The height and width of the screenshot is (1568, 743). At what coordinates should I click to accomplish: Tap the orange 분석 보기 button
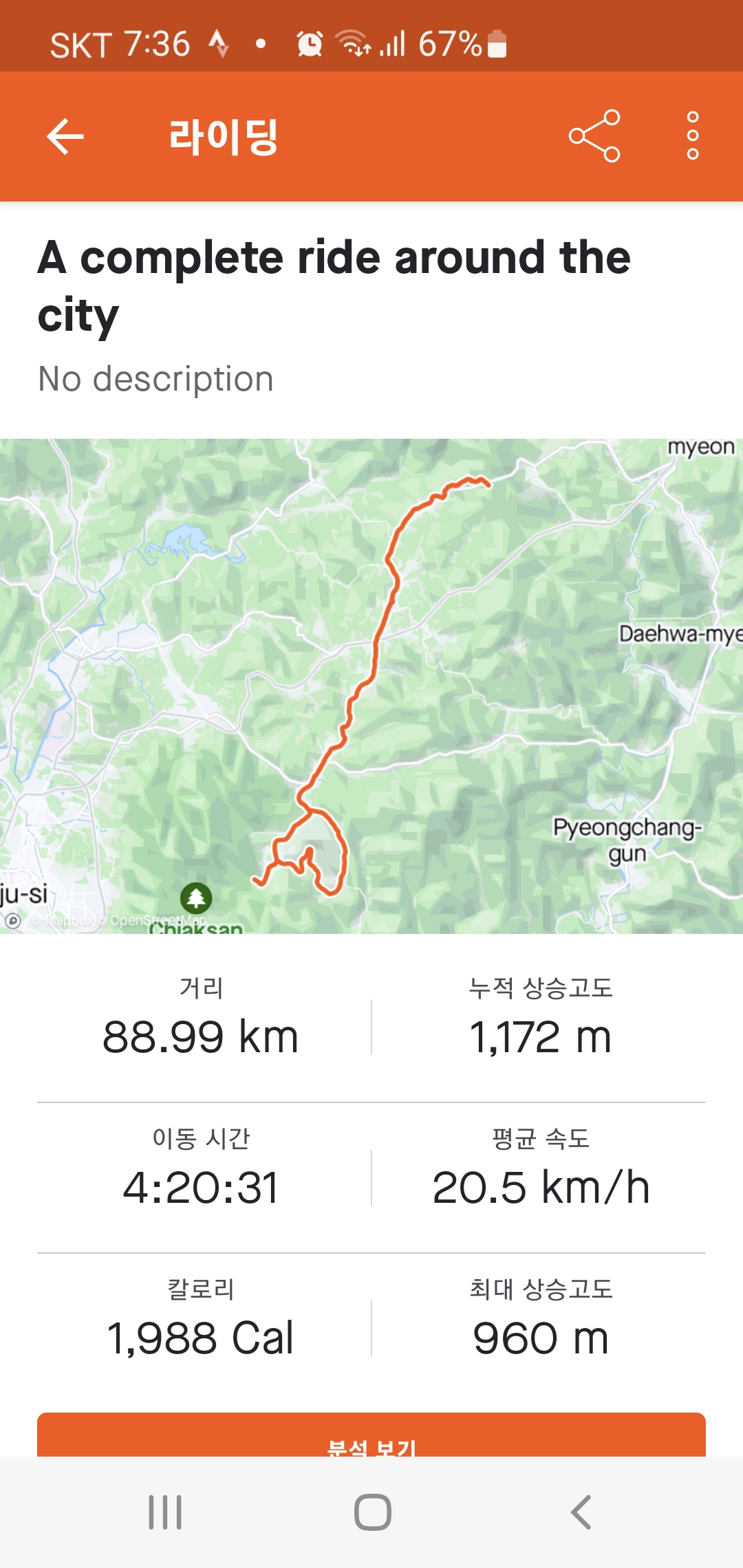click(371, 1436)
